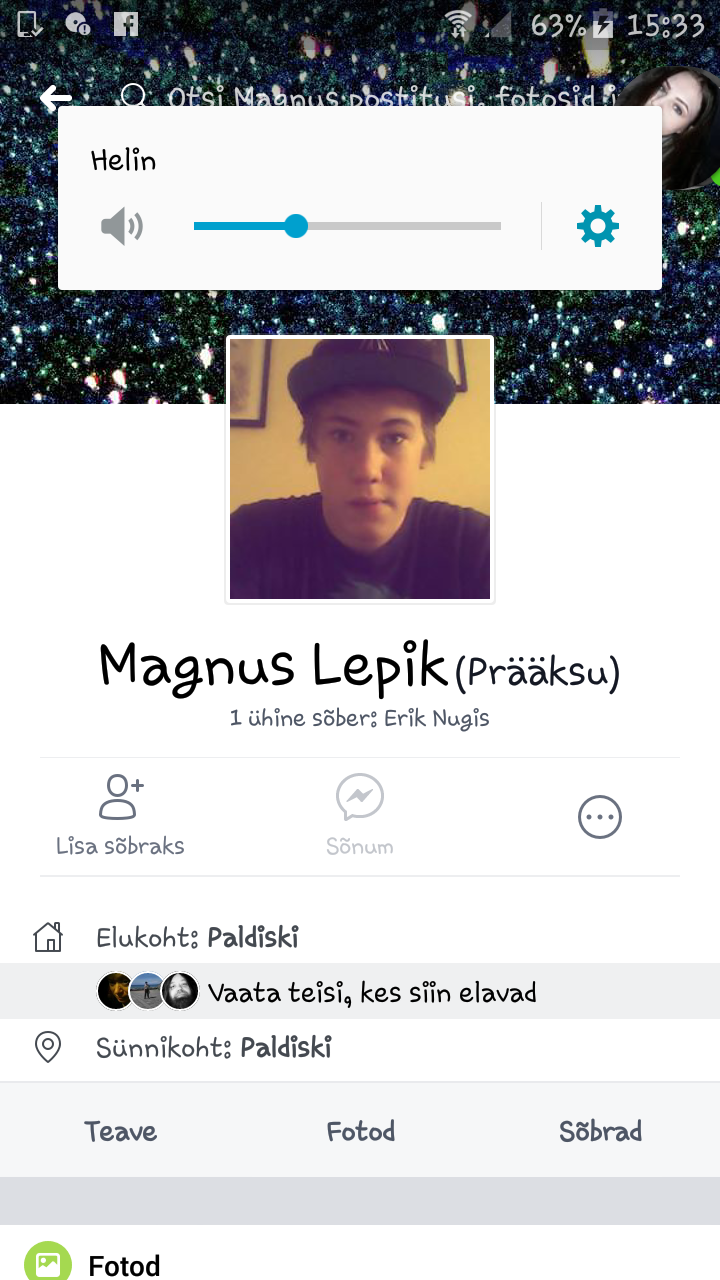The image size is (720, 1280).
Task: Add Magnus as friend via Lisa sõbraks
Action: [x=120, y=816]
